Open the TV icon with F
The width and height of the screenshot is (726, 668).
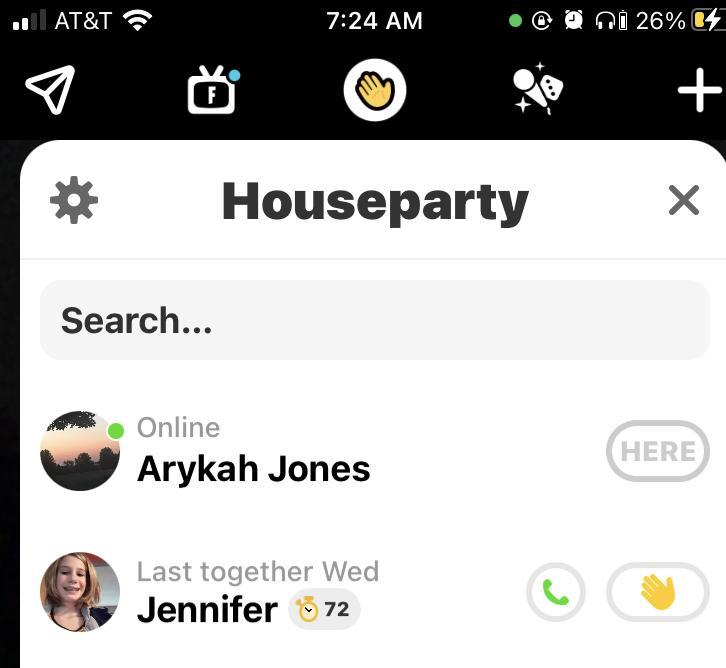click(212, 92)
